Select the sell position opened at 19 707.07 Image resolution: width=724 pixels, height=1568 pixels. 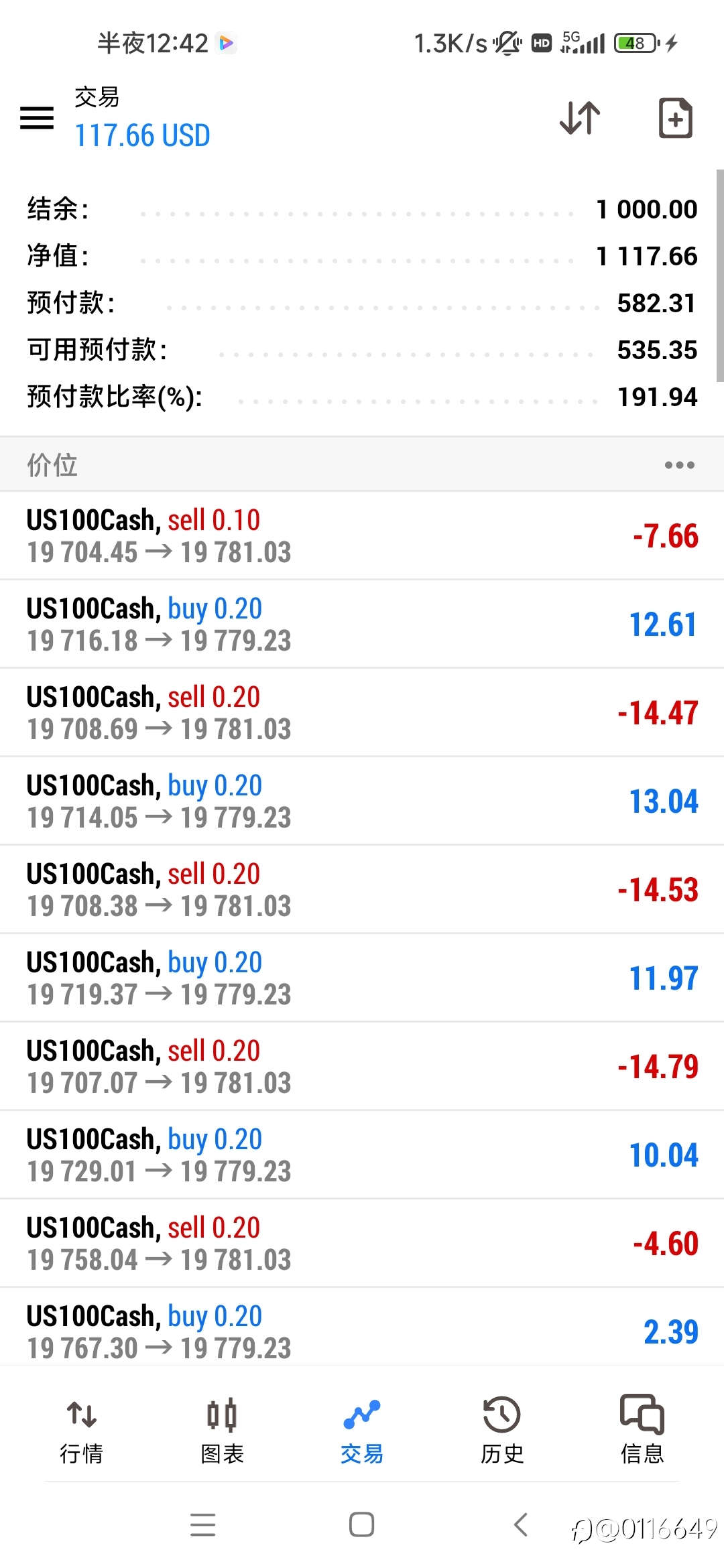pos(362,1067)
